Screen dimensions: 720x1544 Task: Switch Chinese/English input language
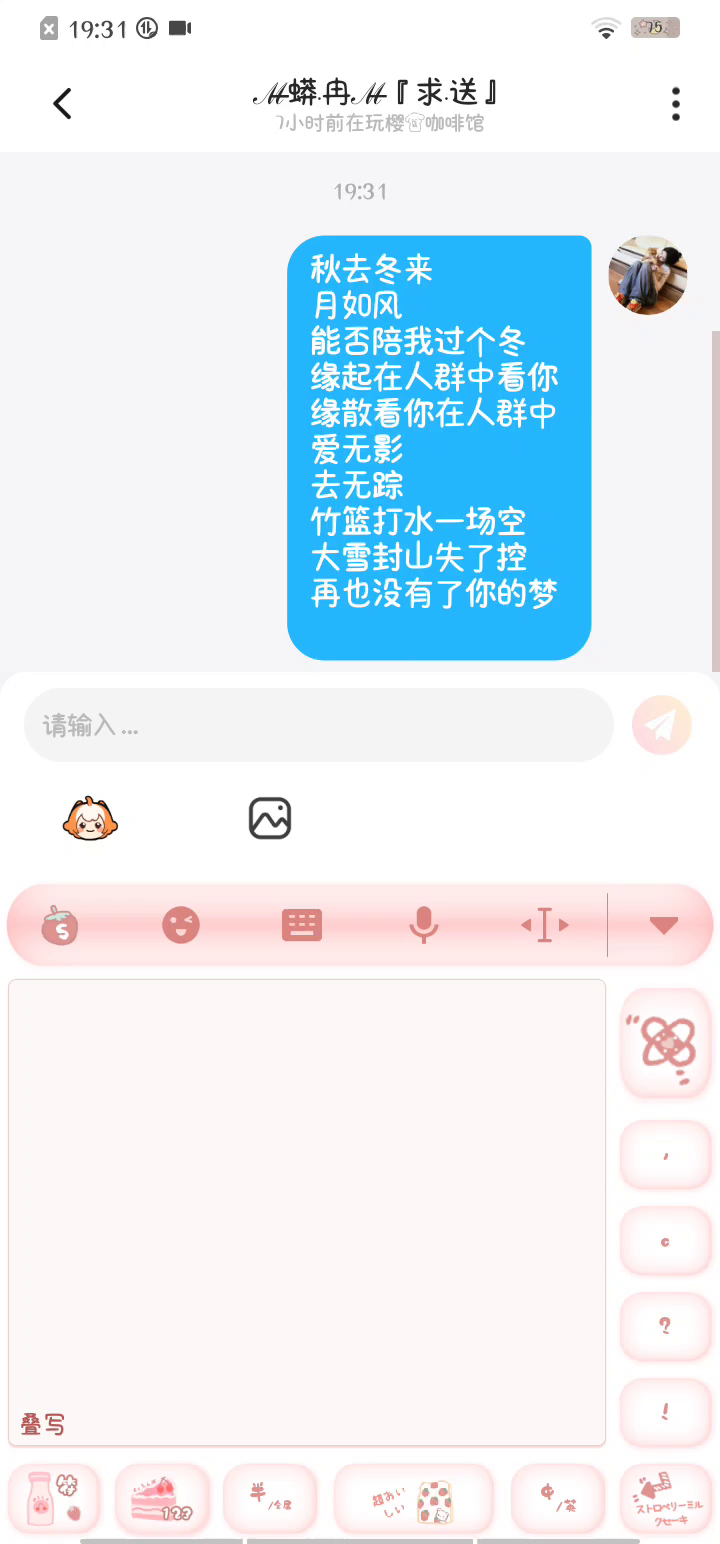tap(558, 1499)
